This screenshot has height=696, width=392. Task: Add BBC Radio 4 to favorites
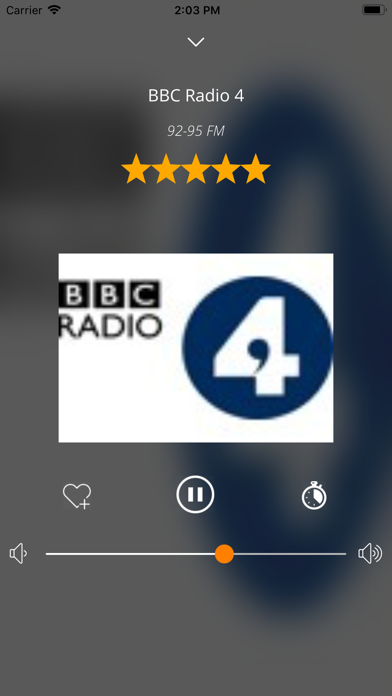coord(77,495)
